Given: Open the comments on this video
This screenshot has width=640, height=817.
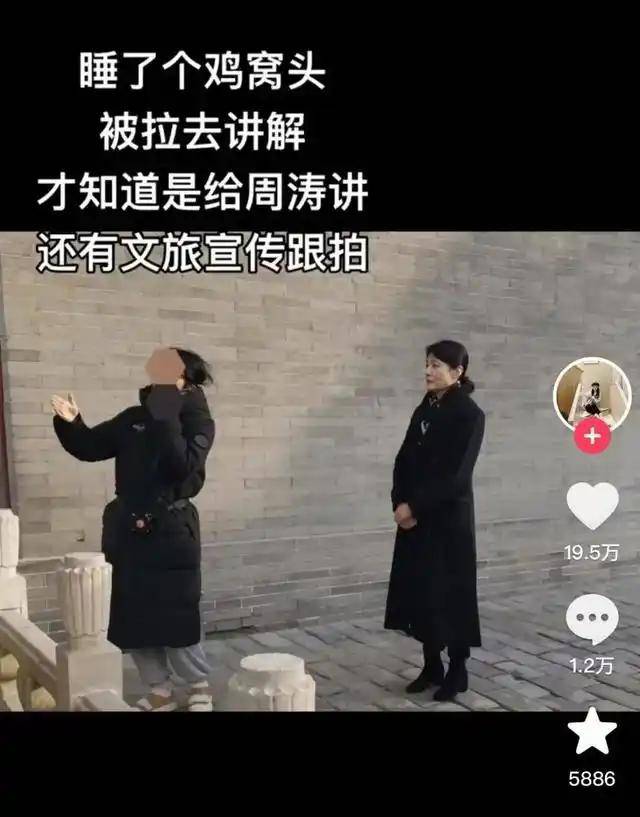Looking at the screenshot, I should point(592,620).
